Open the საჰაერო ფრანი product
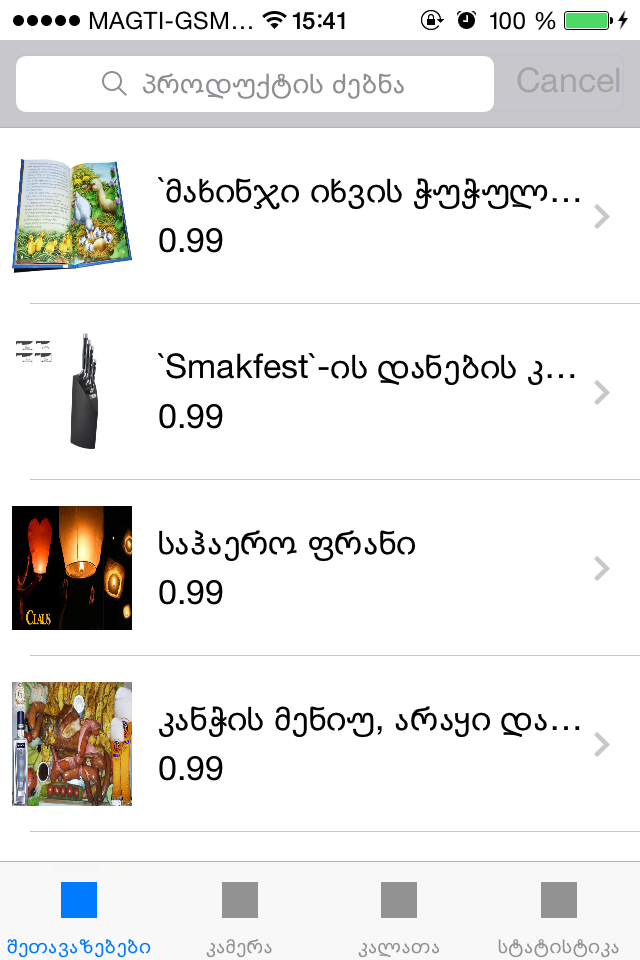Screen dimensions: 640x960 coord(320,568)
